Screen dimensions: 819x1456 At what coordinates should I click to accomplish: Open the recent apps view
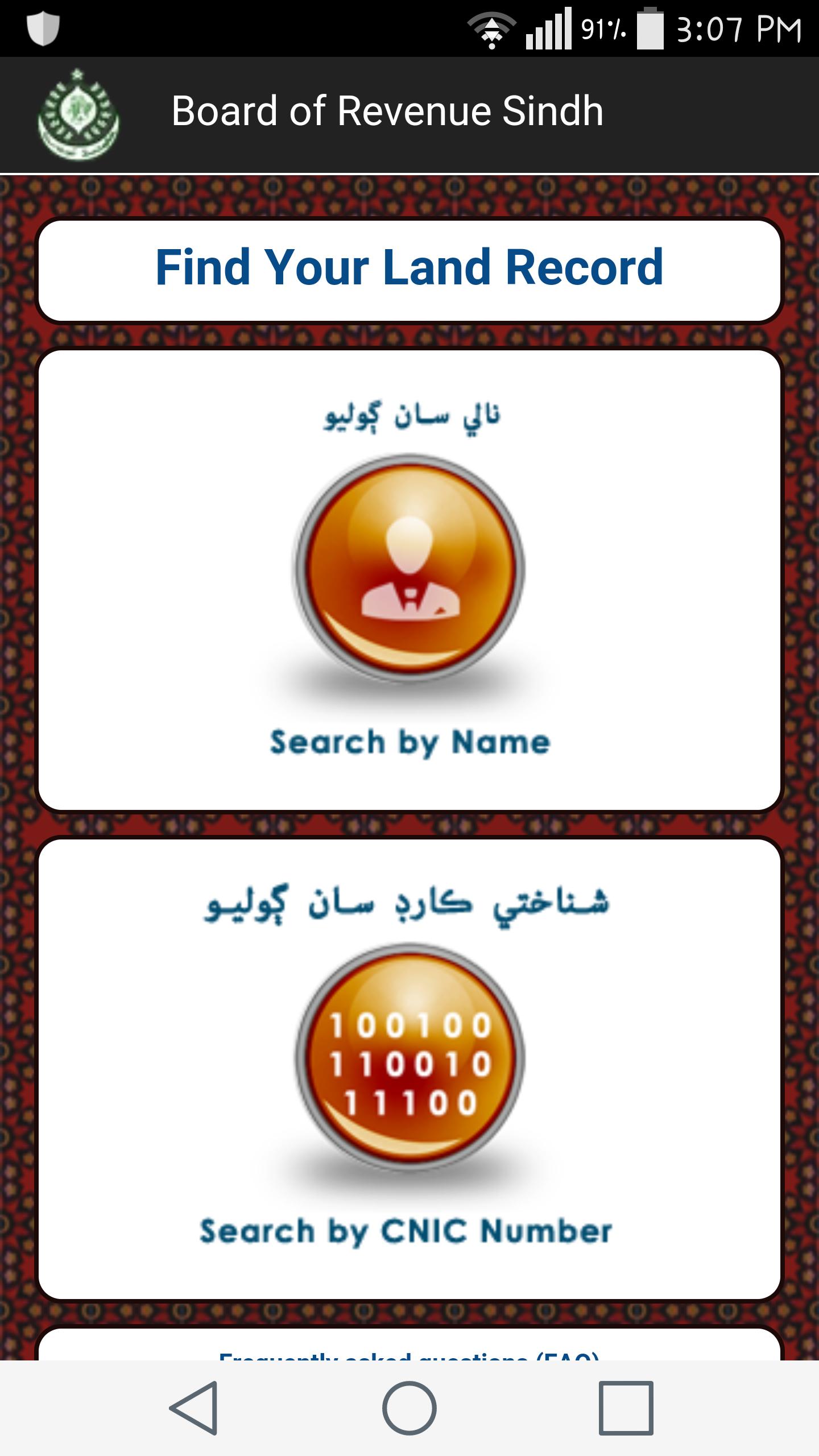tap(625, 1408)
